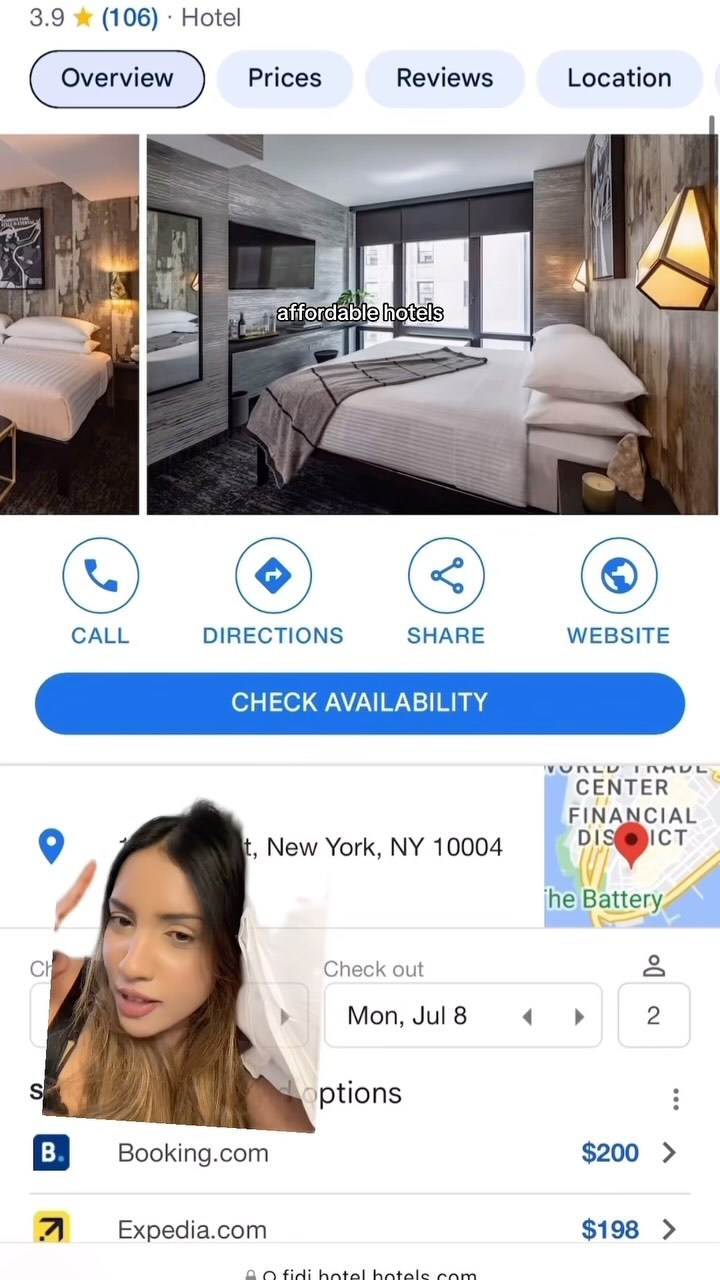This screenshot has width=720, height=1280.
Task: Open the 106 reviews link
Action: tap(130, 17)
